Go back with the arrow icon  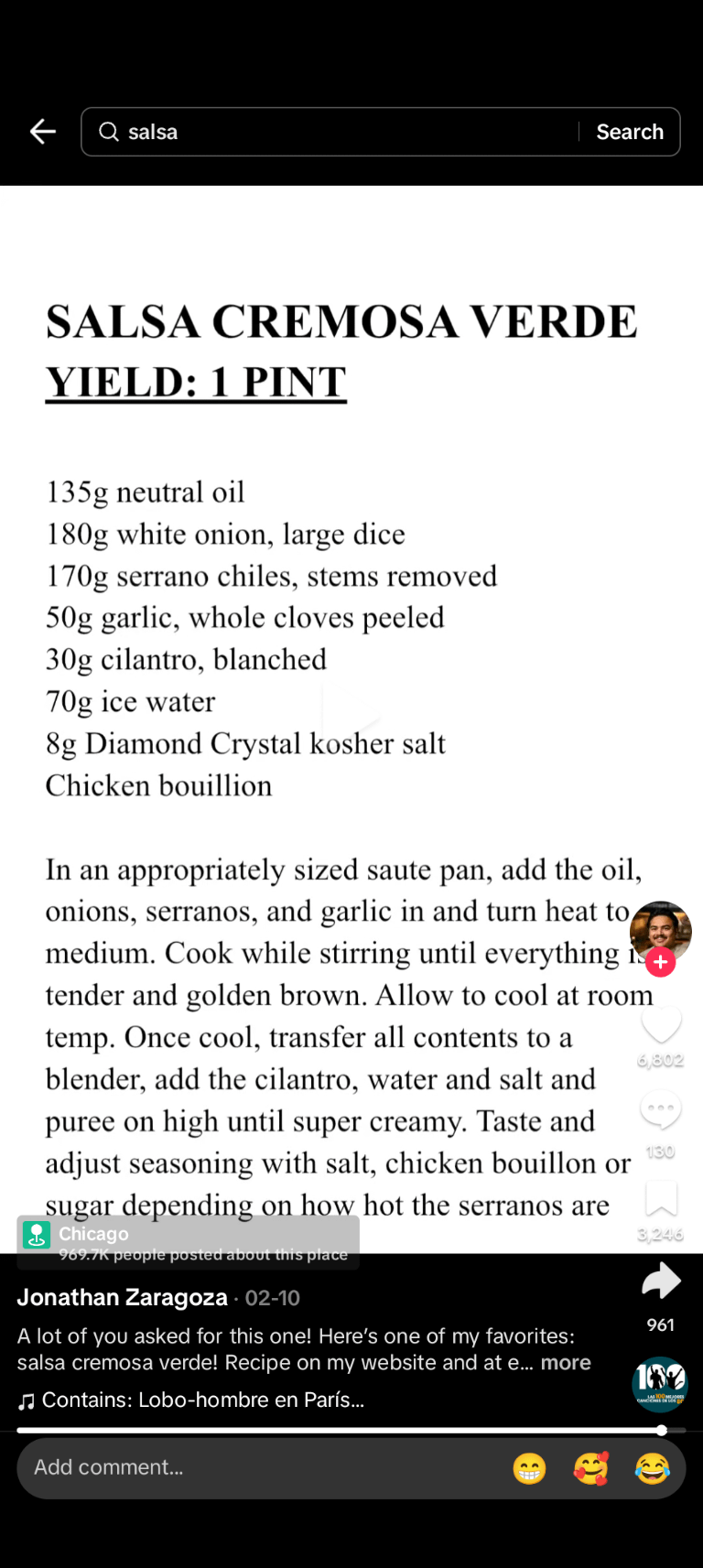coord(43,132)
